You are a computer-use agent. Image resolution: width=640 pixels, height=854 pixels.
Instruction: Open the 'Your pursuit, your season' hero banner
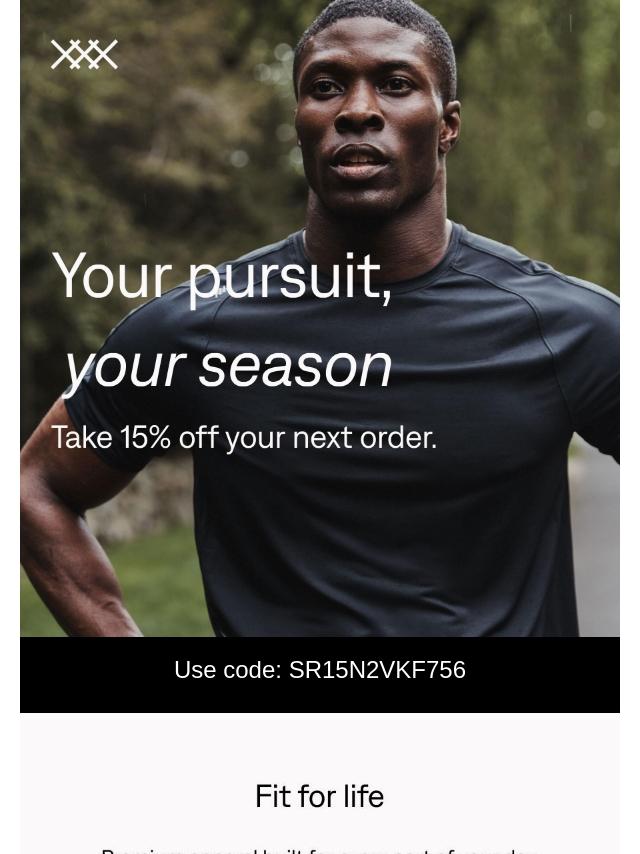tap(320, 330)
